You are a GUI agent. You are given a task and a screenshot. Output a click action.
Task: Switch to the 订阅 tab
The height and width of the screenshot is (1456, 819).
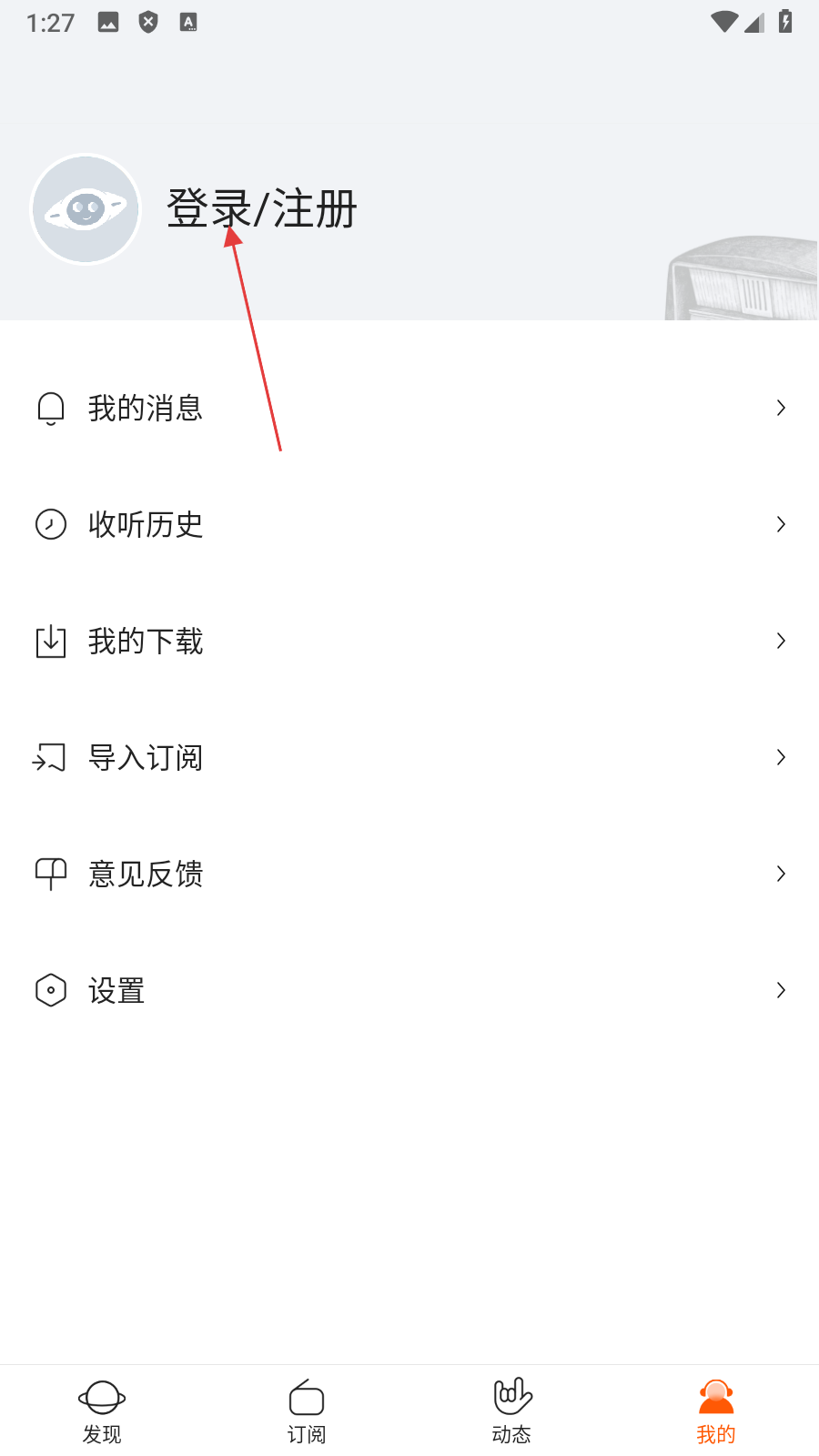click(307, 1411)
